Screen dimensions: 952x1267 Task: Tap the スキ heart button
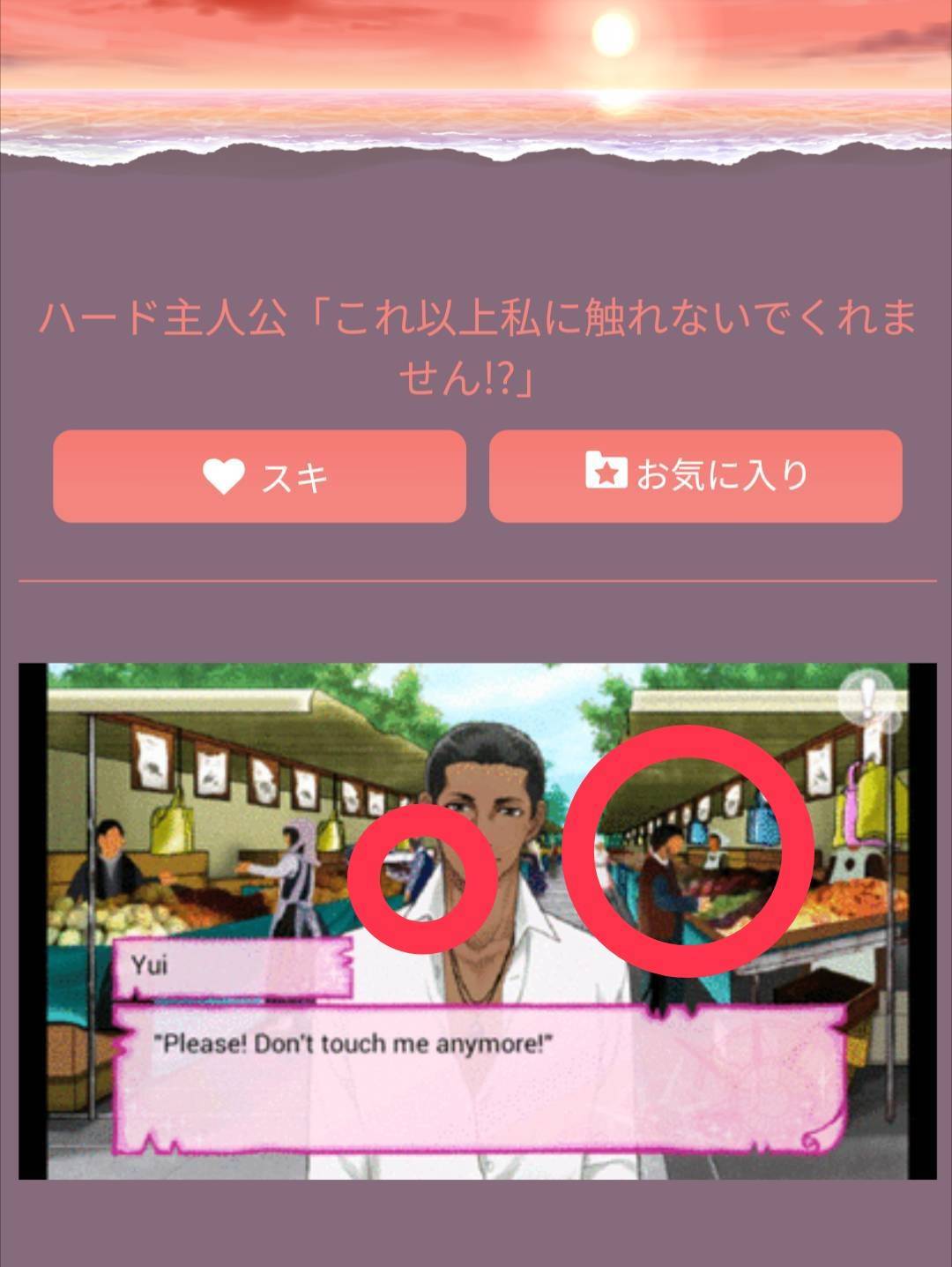[x=259, y=477]
